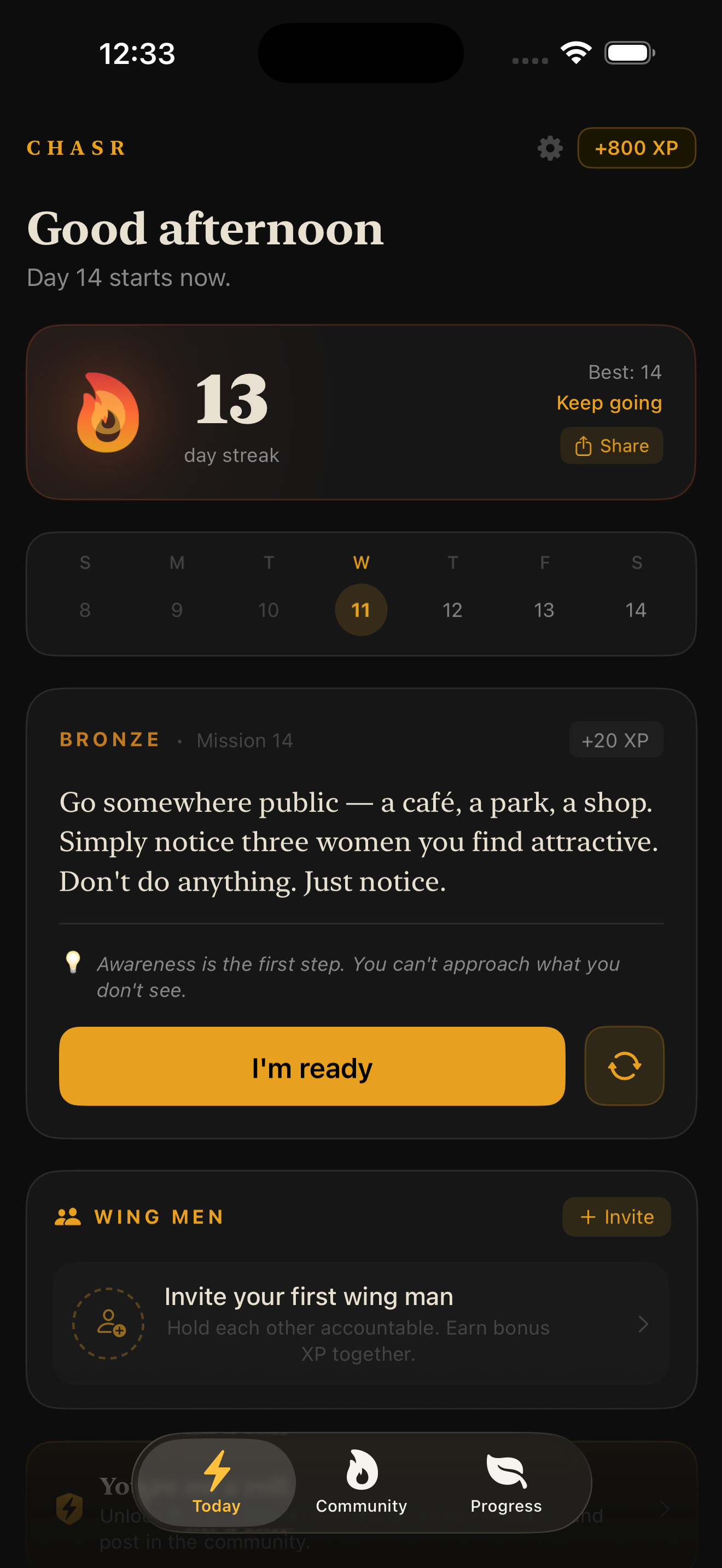
Task: Select Wednesday 11 in the week calendar
Action: point(361,609)
